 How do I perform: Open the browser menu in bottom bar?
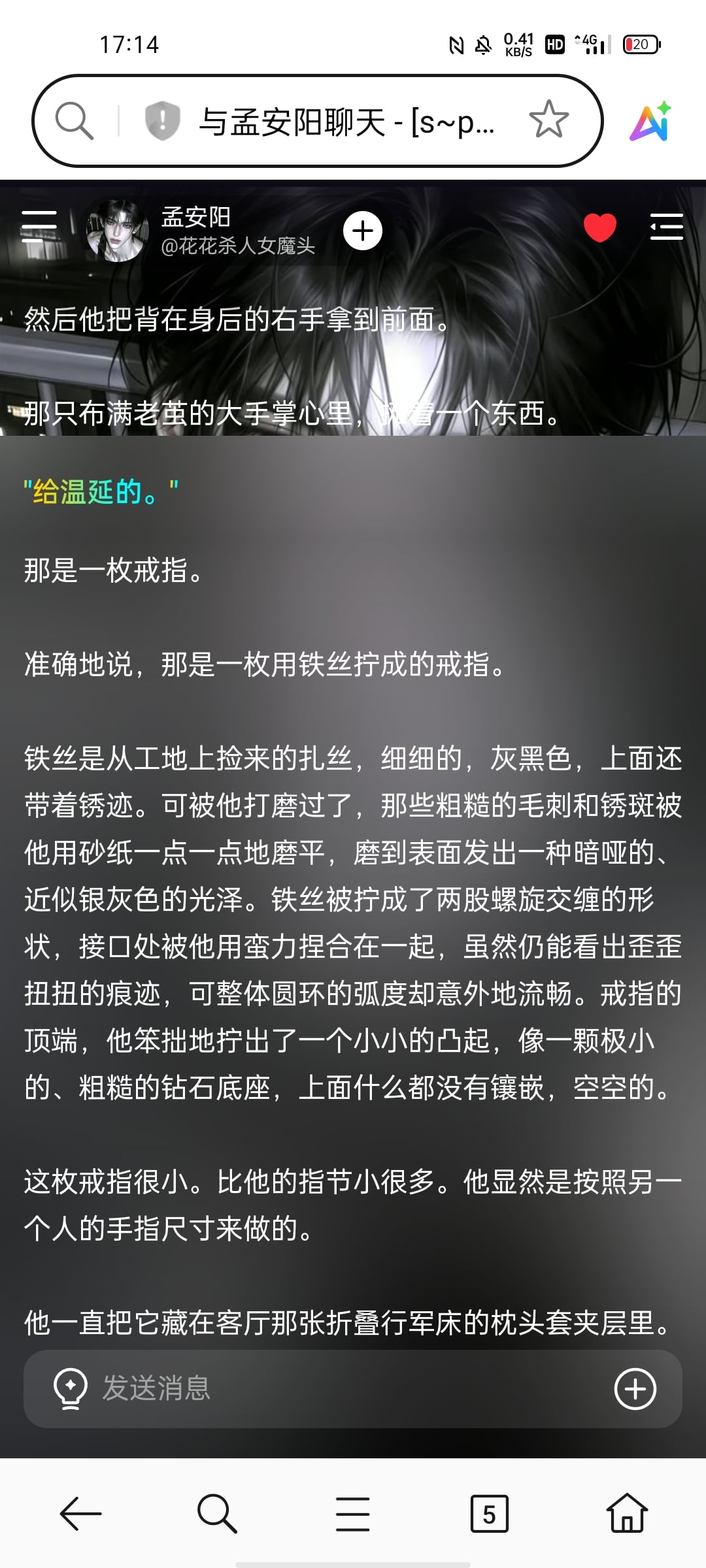pos(353,1514)
